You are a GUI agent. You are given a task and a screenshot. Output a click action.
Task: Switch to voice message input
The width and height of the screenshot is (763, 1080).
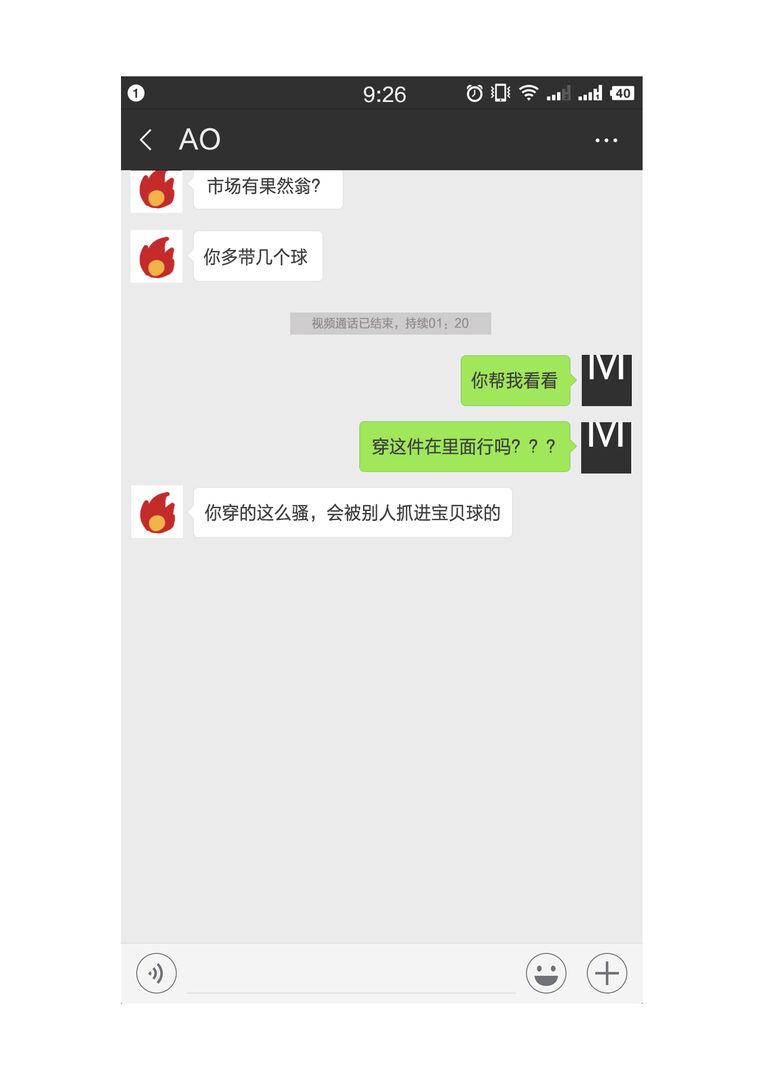pyautogui.click(x=156, y=972)
